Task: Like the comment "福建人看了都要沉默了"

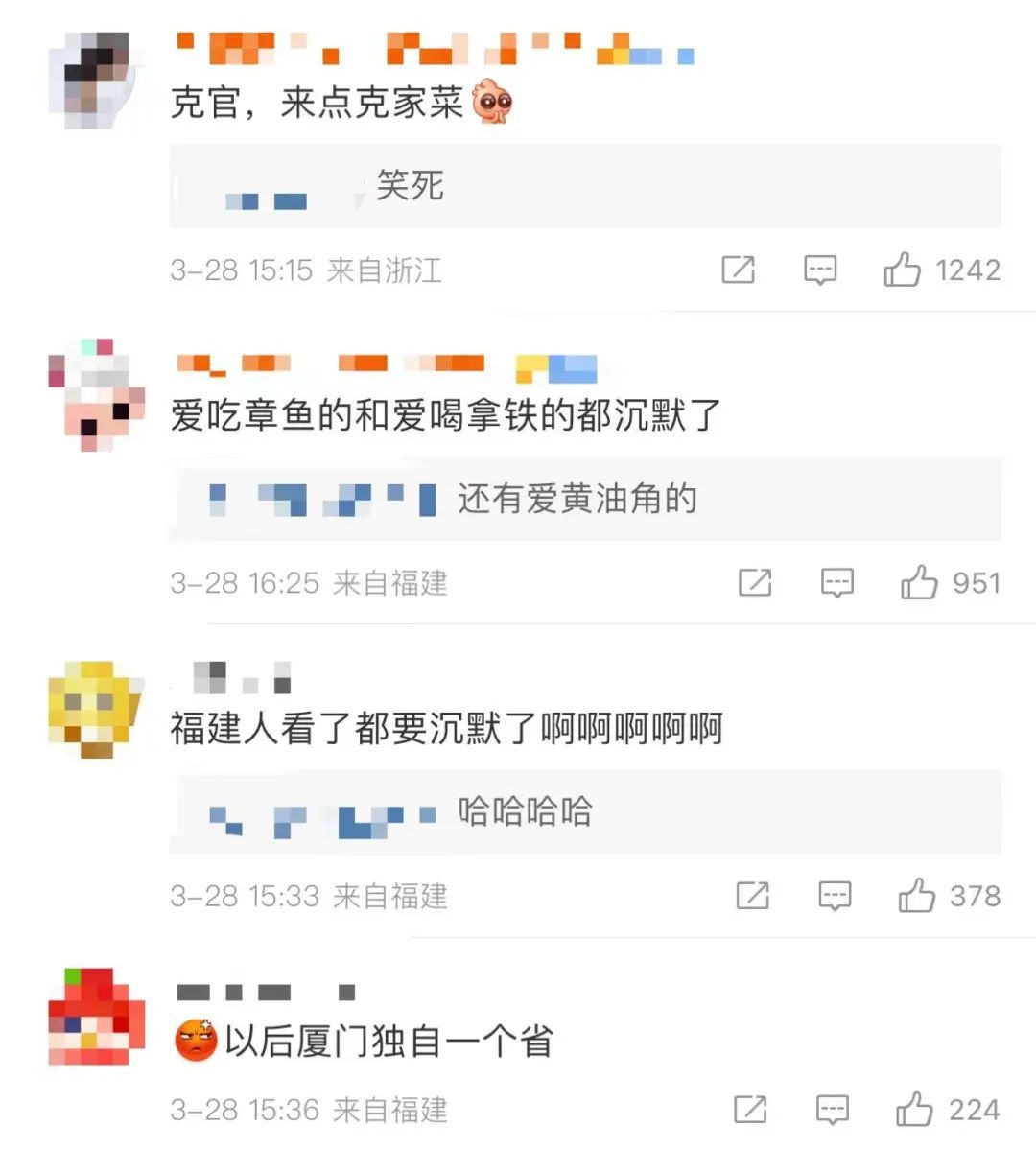Action: [916, 896]
